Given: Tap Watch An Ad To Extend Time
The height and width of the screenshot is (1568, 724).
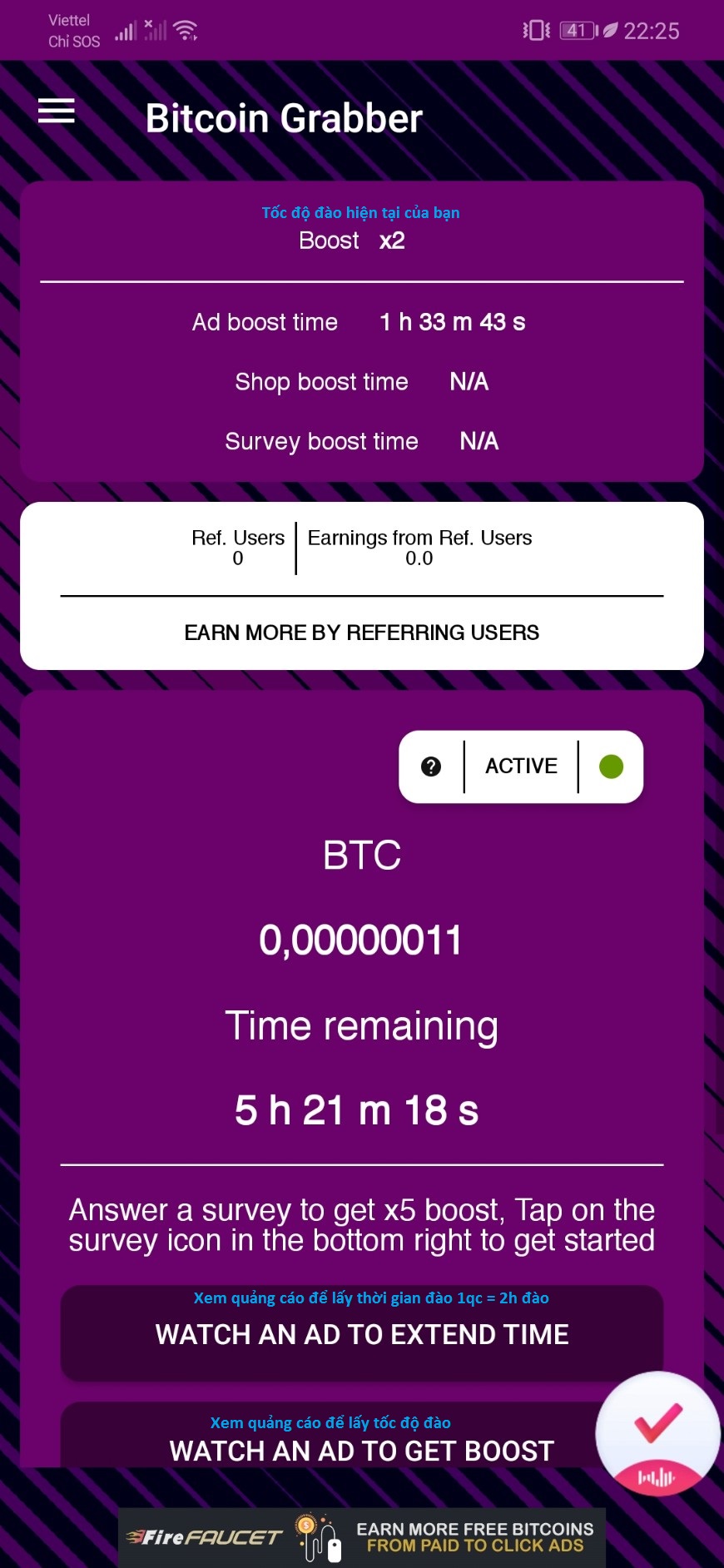Looking at the screenshot, I should 361,1333.
